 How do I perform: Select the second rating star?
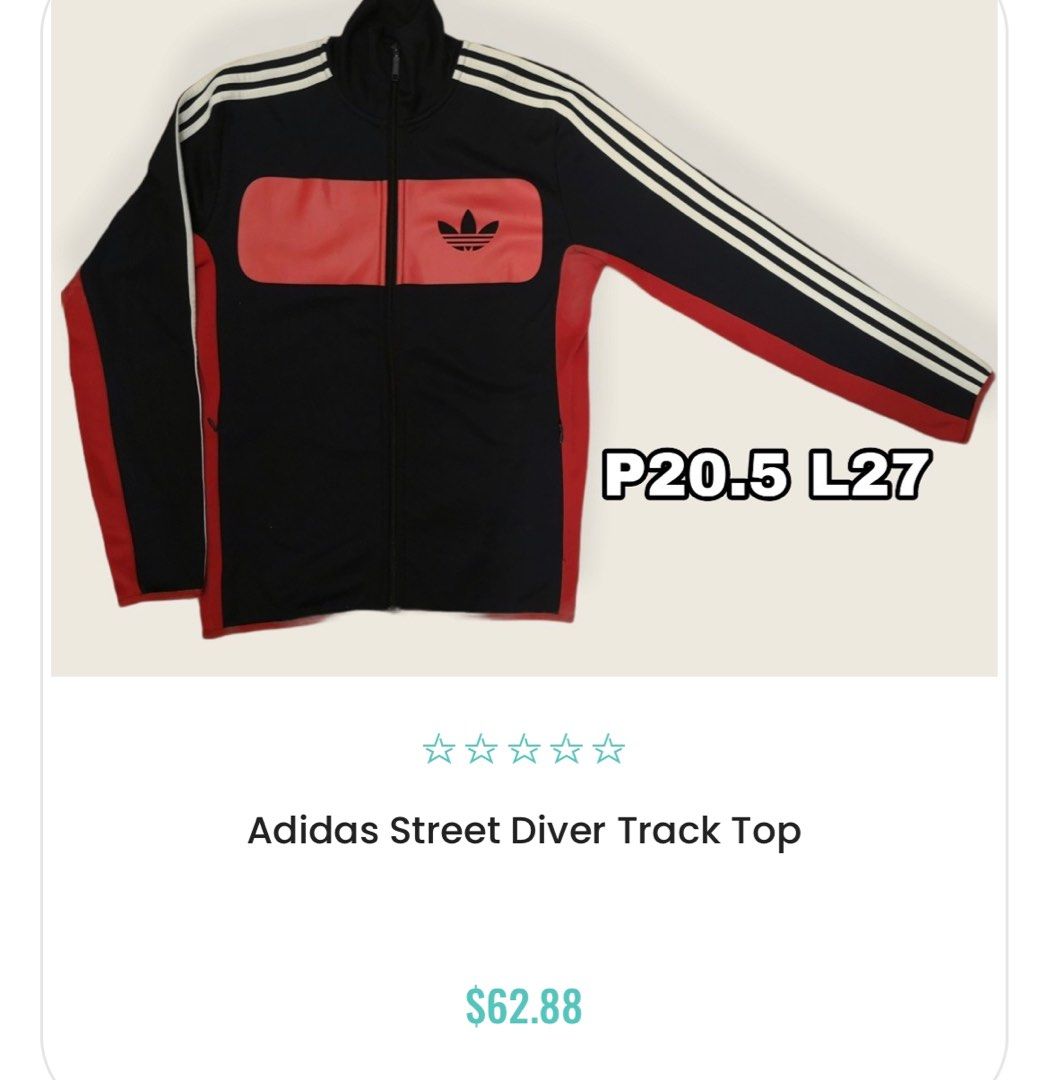480,748
